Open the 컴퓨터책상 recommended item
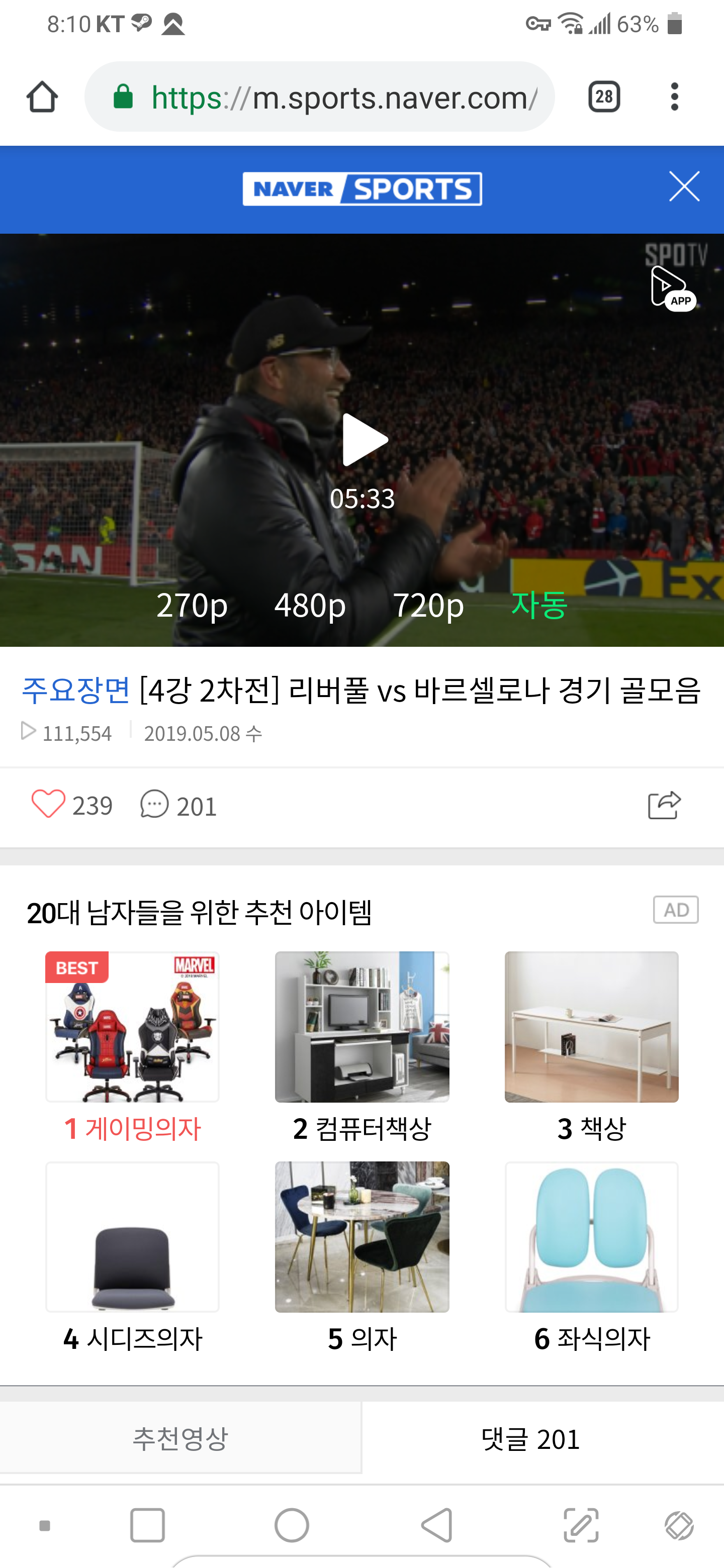Screen dimensions: 724x1568 [x=361, y=1027]
